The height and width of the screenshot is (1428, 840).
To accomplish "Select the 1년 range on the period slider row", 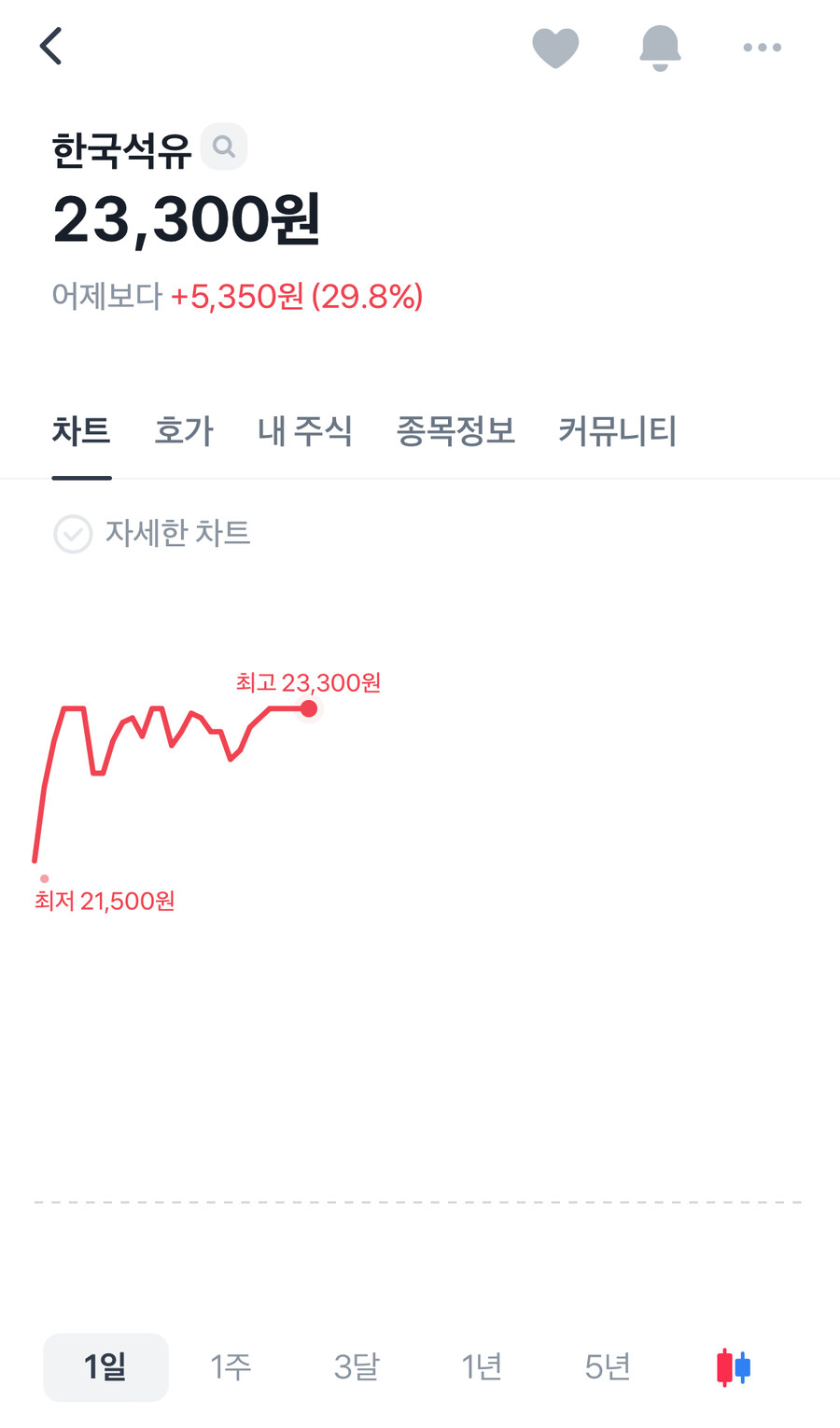I will [481, 1366].
